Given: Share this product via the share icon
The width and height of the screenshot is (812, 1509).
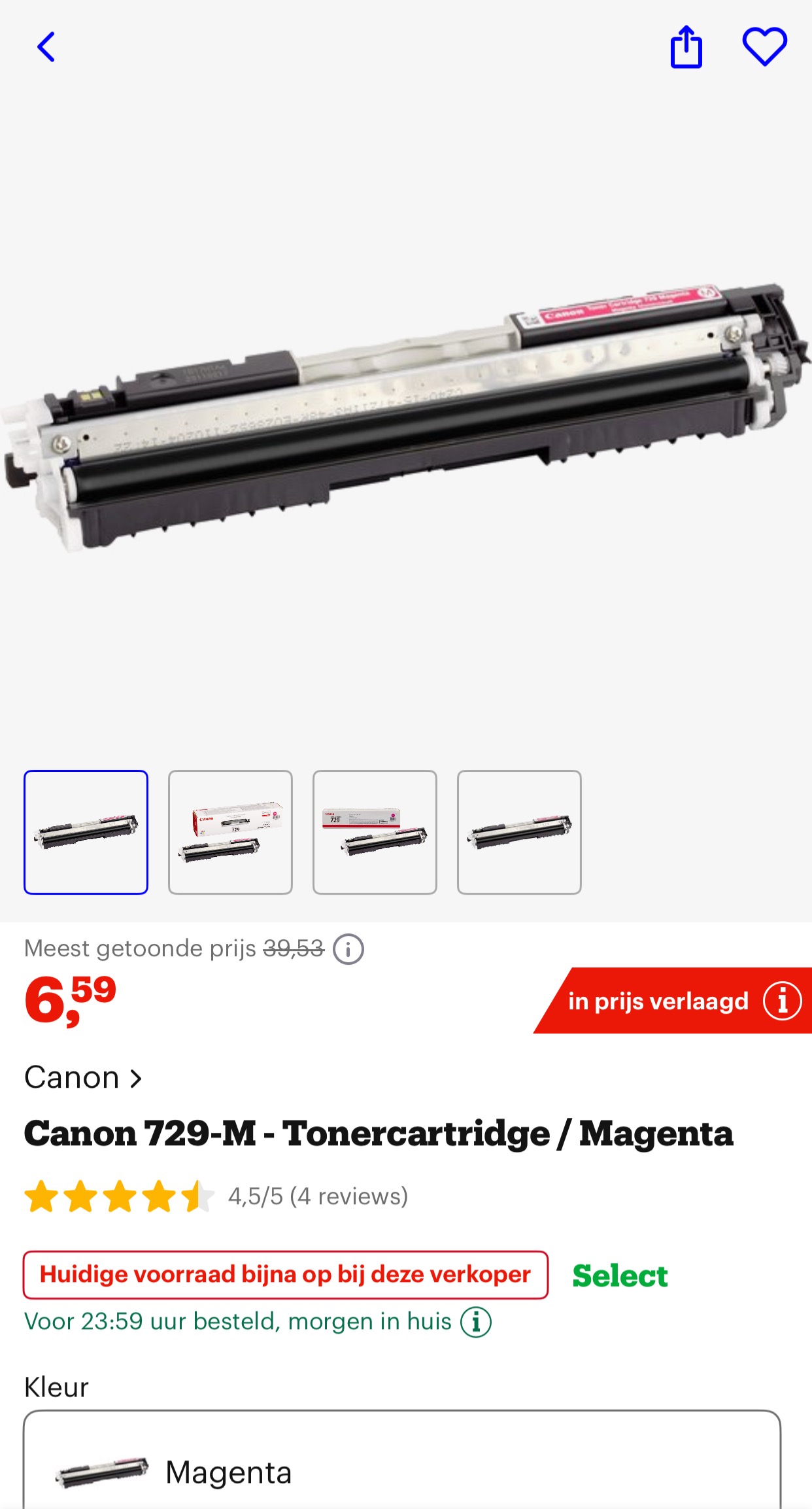Looking at the screenshot, I should (x=686, y=46).
